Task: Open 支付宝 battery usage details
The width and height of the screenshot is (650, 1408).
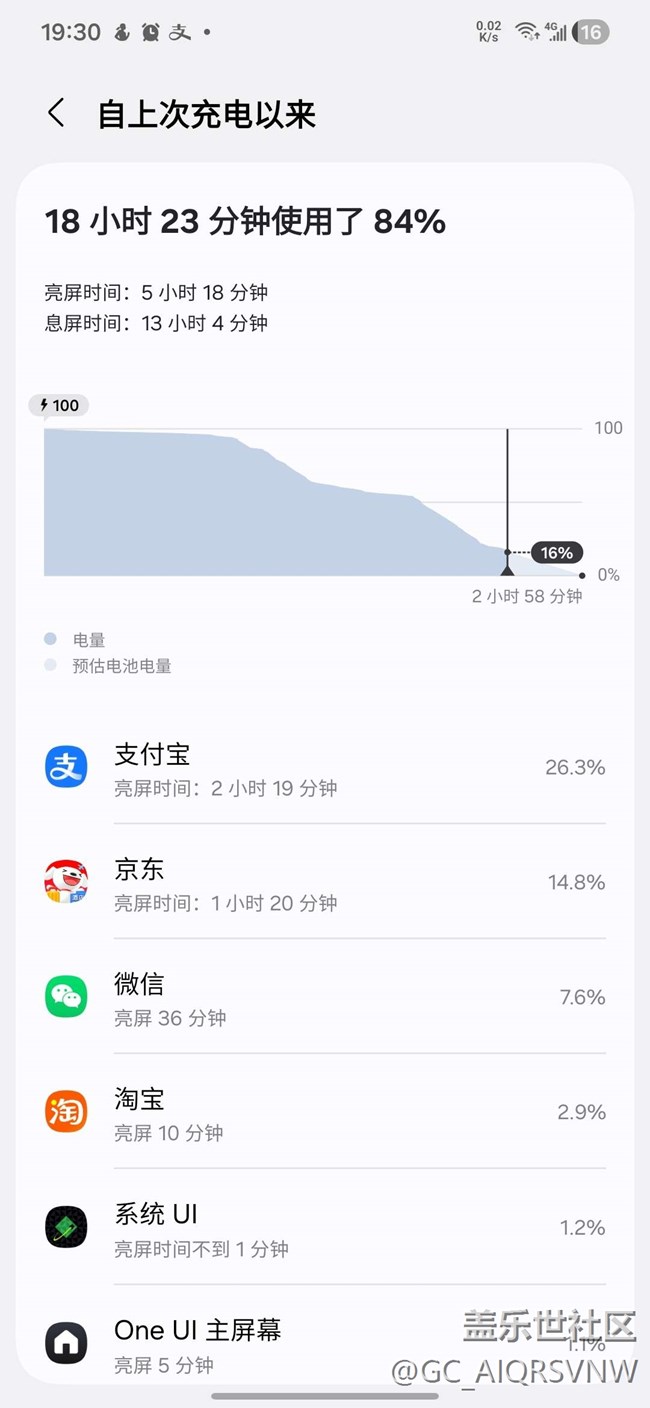Action: click(325, 768)
